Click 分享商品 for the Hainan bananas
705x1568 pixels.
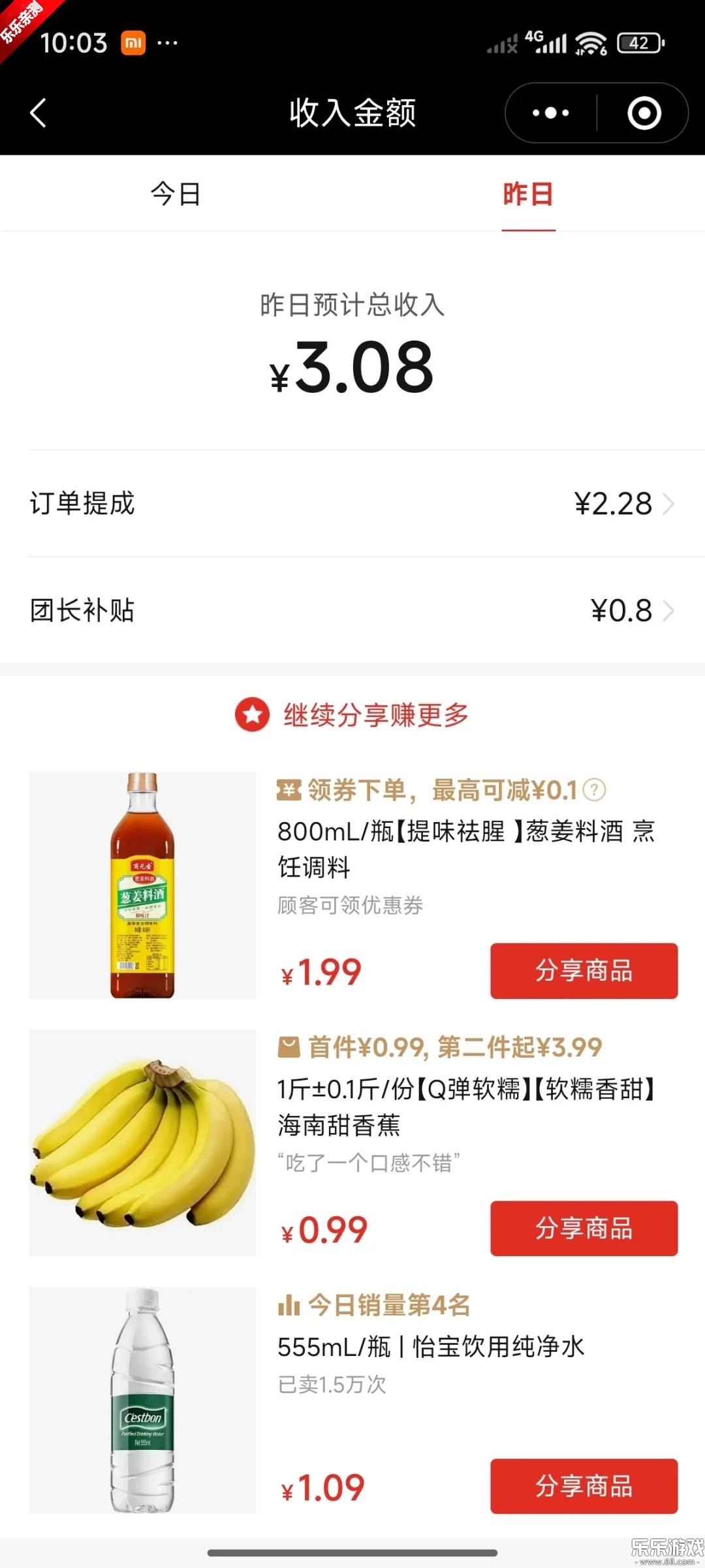[583, 1228]
